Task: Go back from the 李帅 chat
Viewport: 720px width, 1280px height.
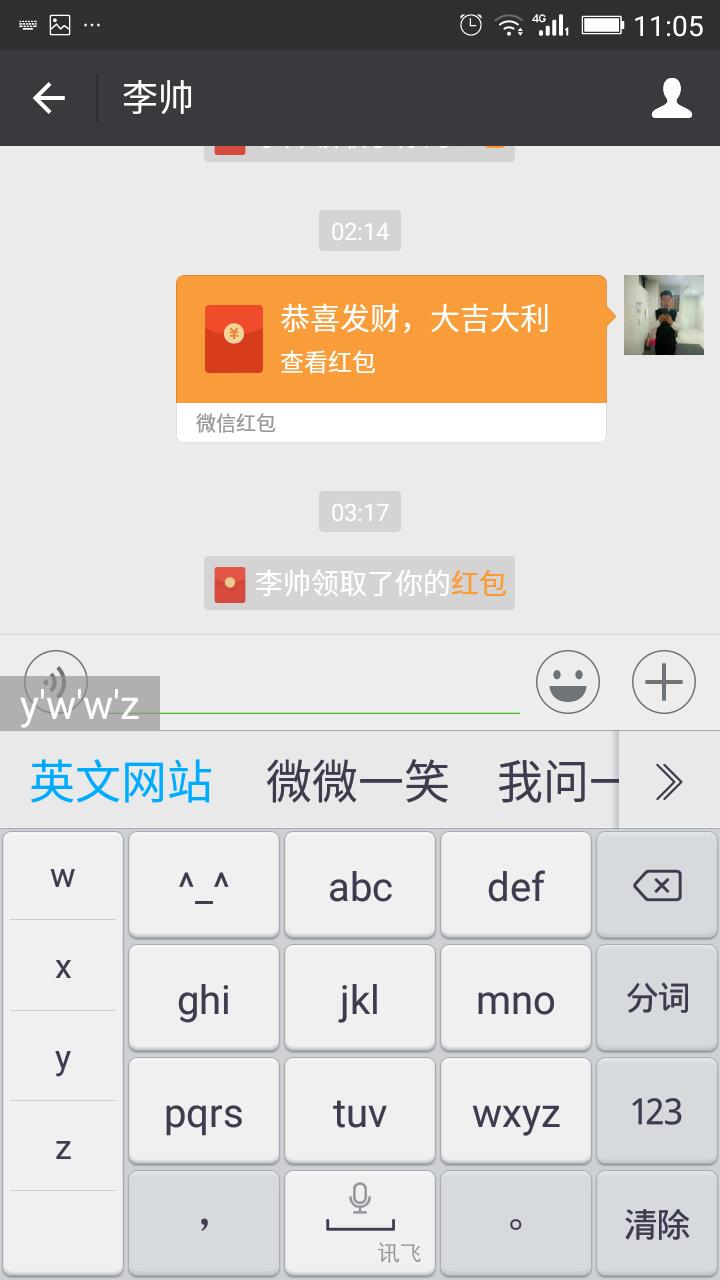Action: click(x=48, y=98)
